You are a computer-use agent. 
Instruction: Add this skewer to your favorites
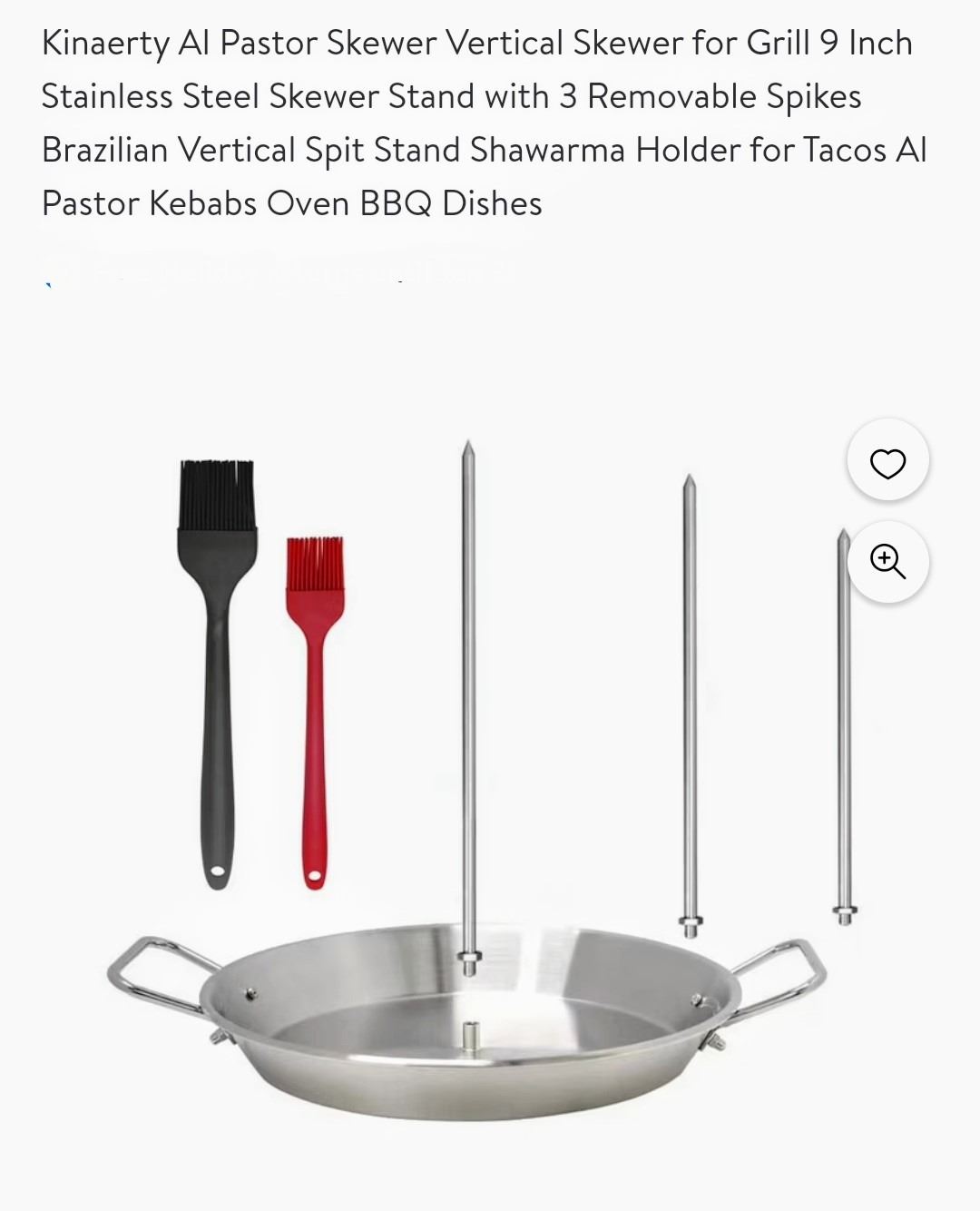[x=887, y=462]
